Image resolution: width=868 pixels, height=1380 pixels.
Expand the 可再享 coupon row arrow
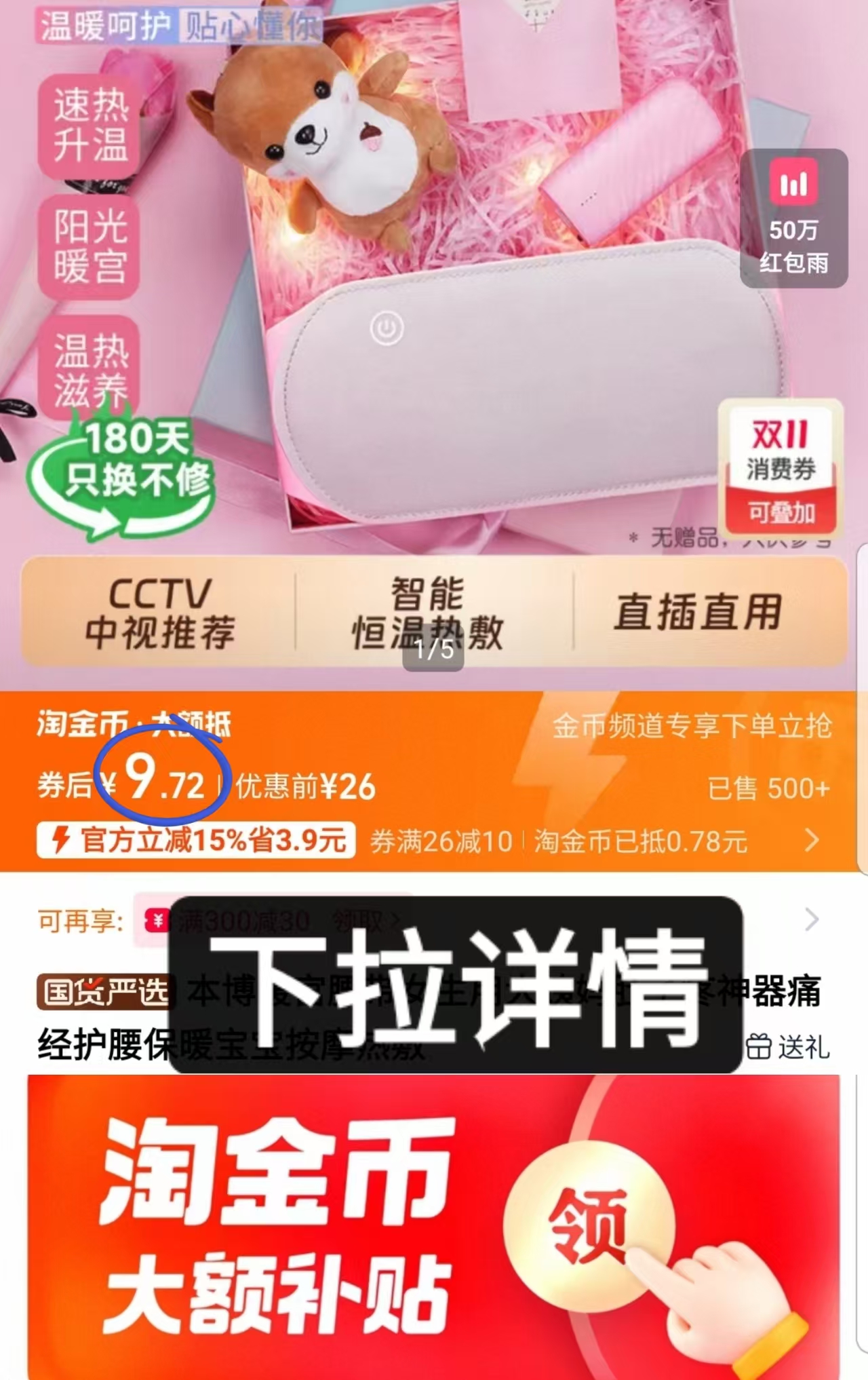[812, 919]
